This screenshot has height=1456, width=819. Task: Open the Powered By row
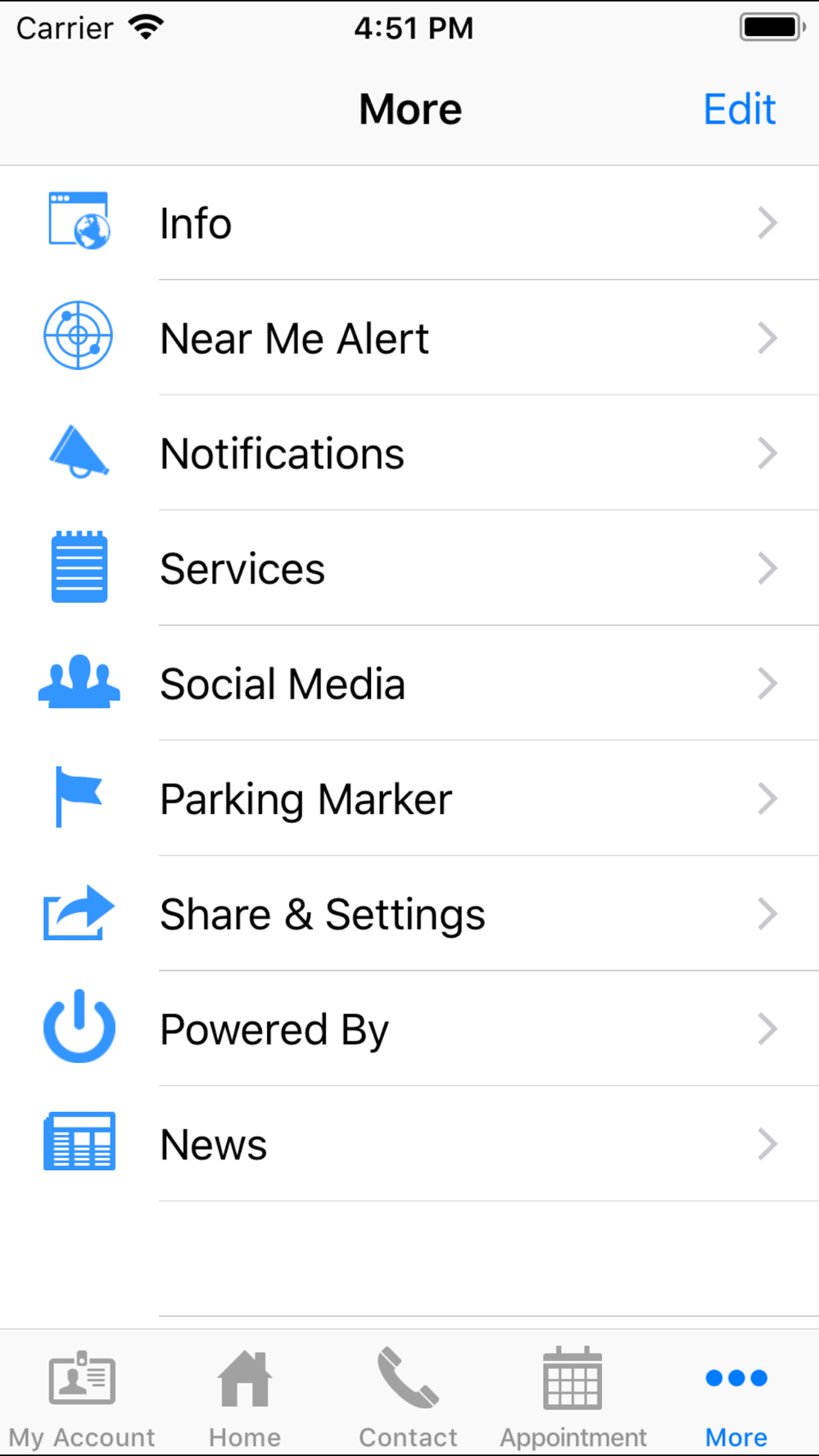[x=409, y=1029]
